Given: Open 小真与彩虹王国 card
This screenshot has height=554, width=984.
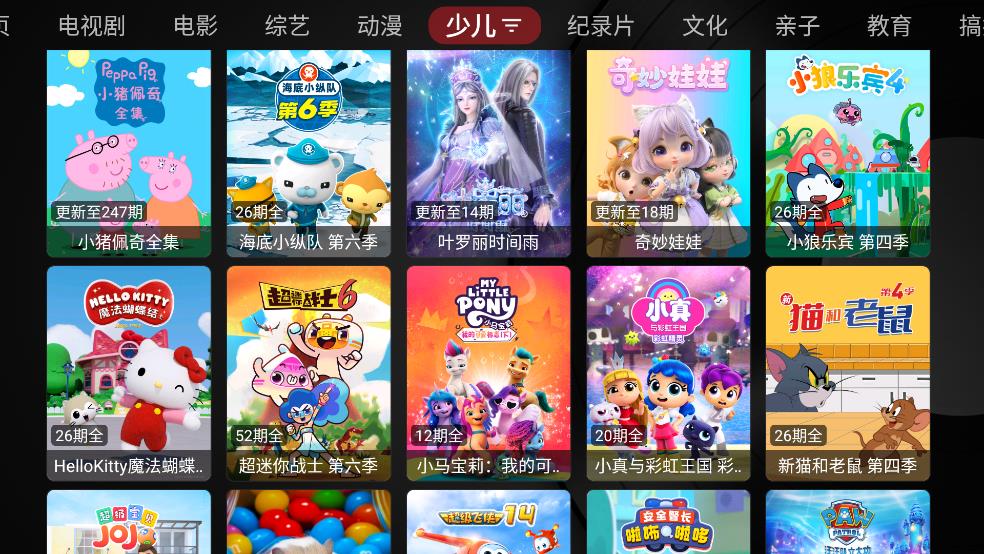Looking at the screenshot, I should [668, 372].
